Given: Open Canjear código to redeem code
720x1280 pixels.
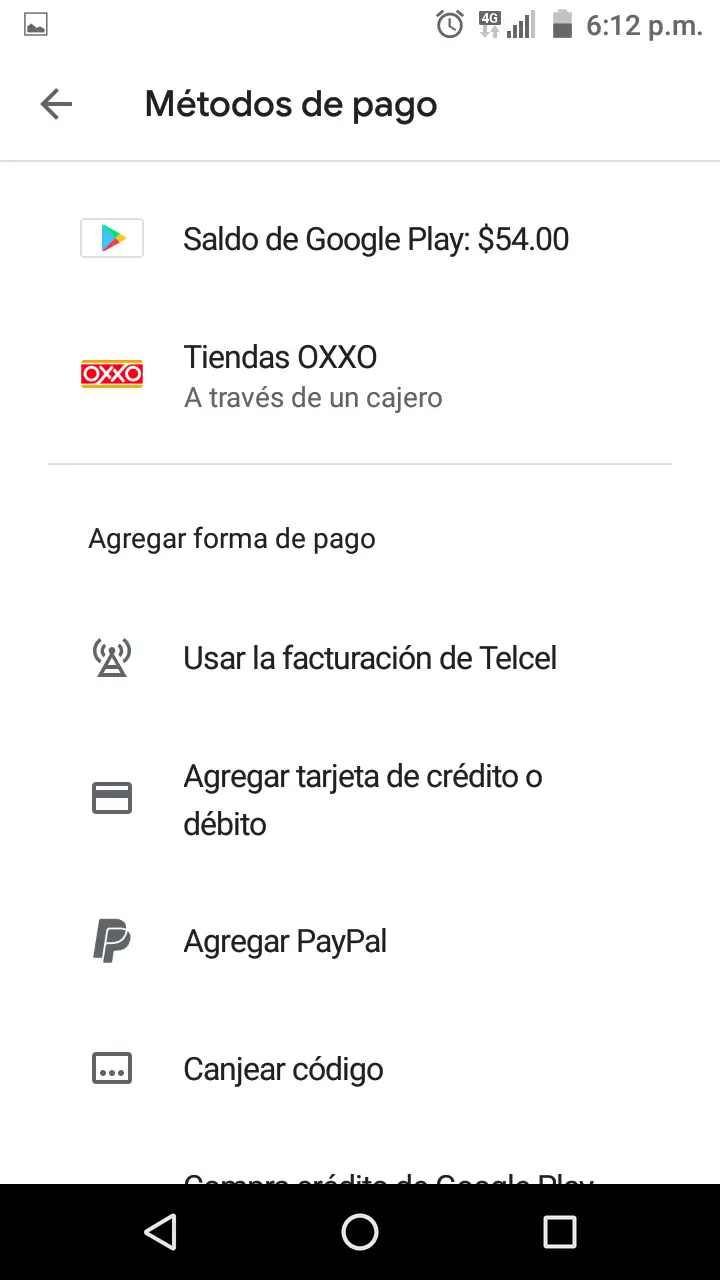Looking at the screenshot, I should click(360, 1069).
